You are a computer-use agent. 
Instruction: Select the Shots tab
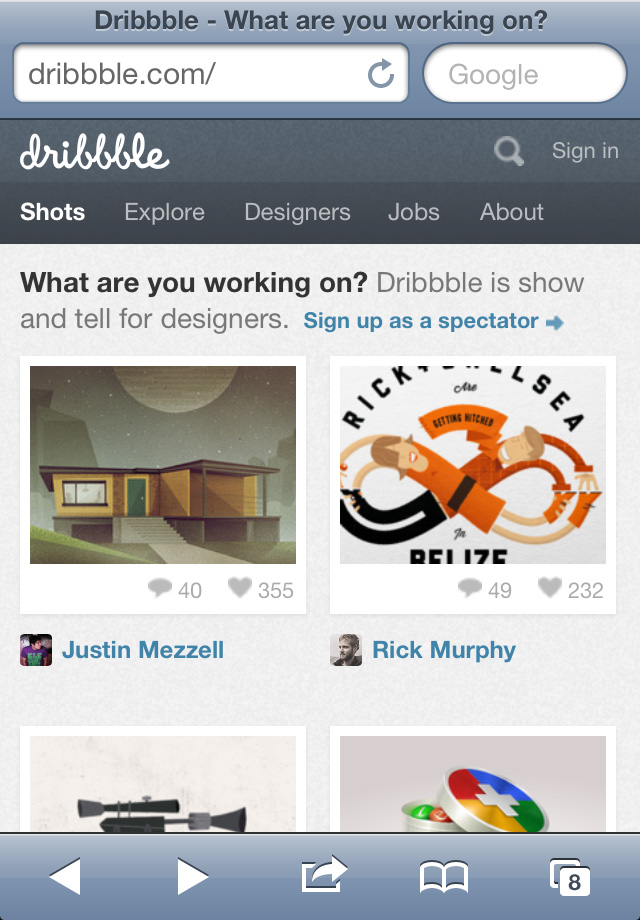[x=52, y=212]
